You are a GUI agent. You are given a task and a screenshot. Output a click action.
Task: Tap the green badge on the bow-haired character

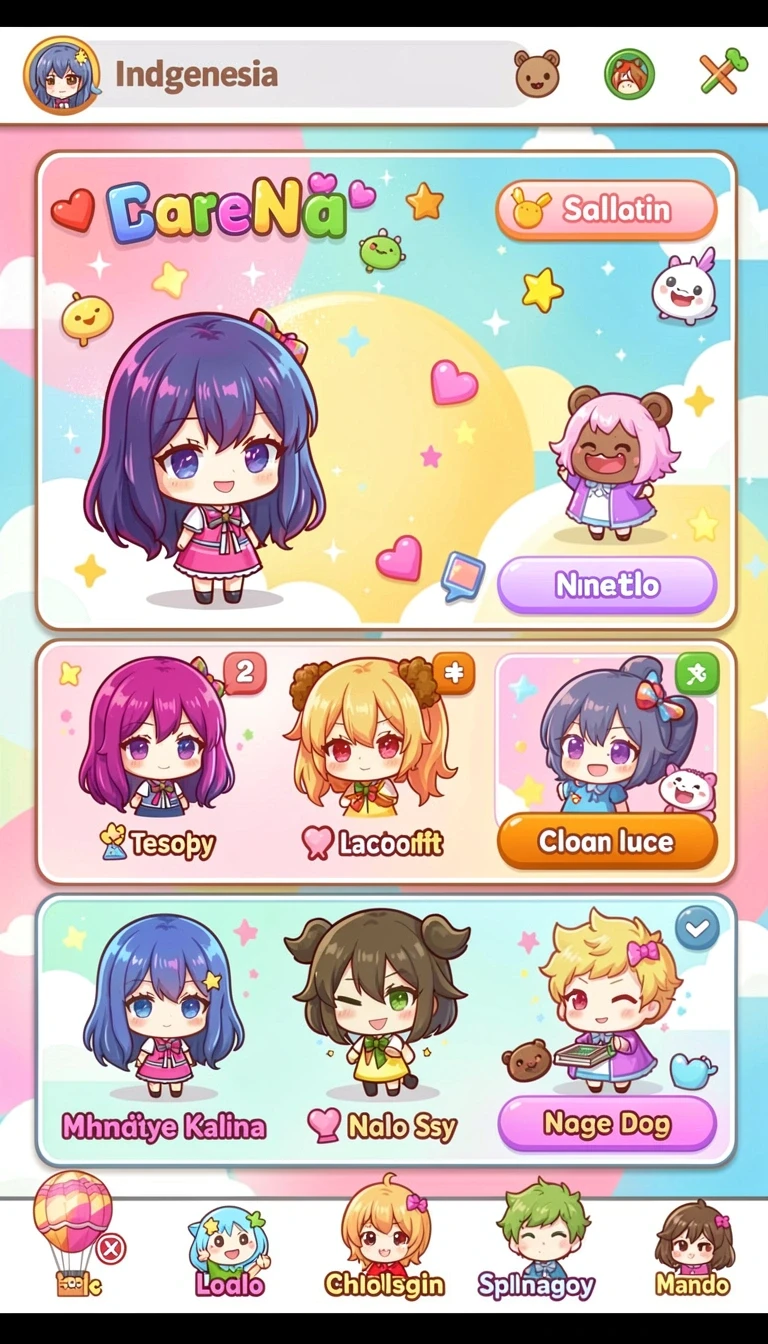point(697,674)
